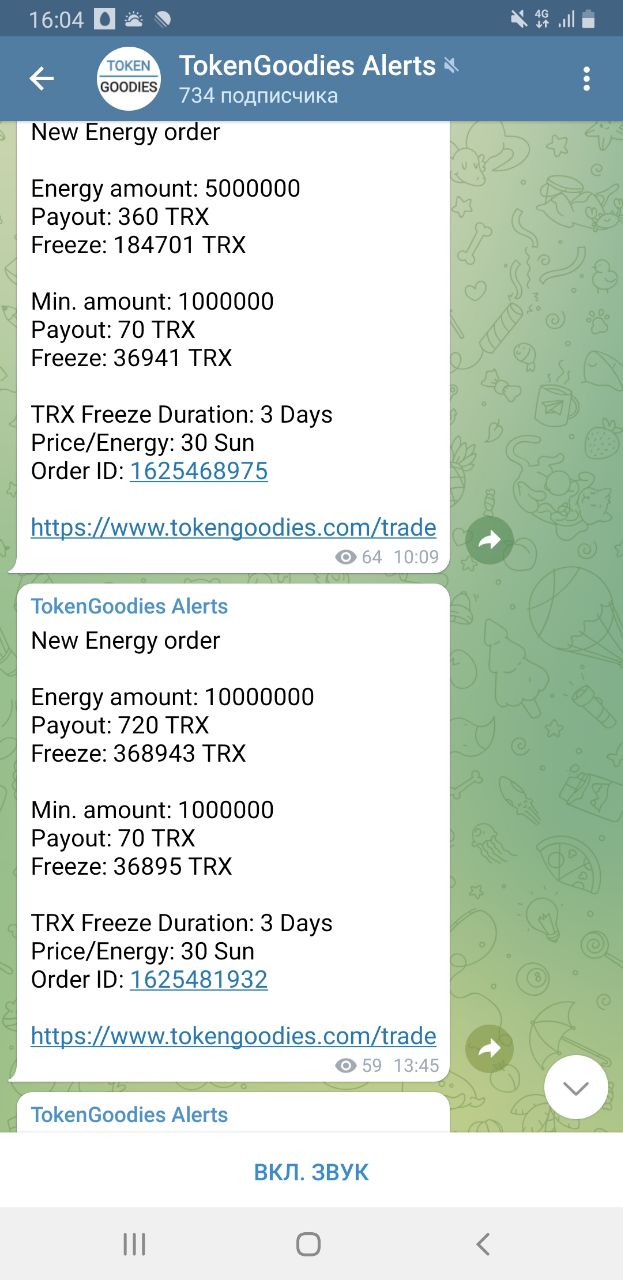Open Order ID link 1625481932
Screen dimensions: 623x1280
pyautogui.click(x=199, y=979)
